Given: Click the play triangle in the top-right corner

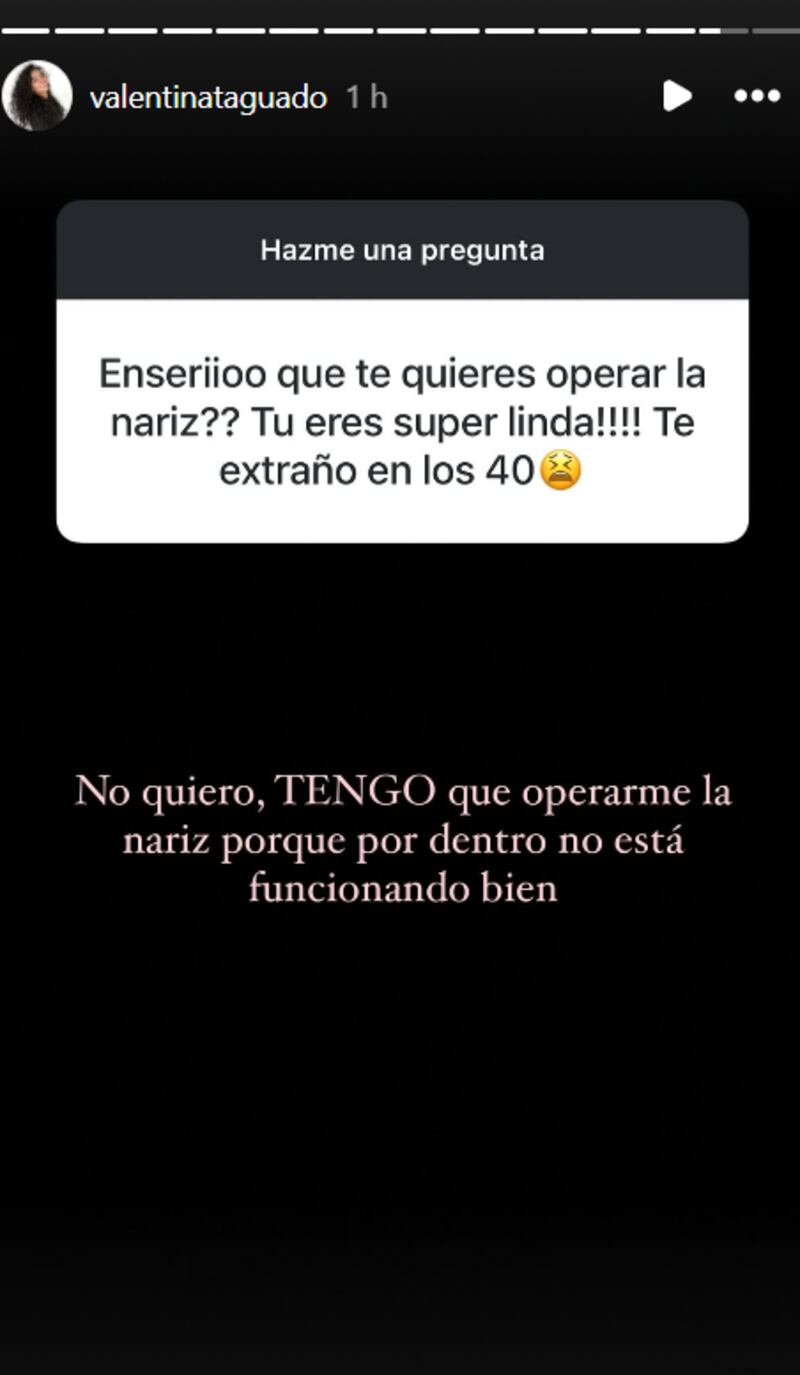Looking at the screenshot, I should (x=678, y=95).
